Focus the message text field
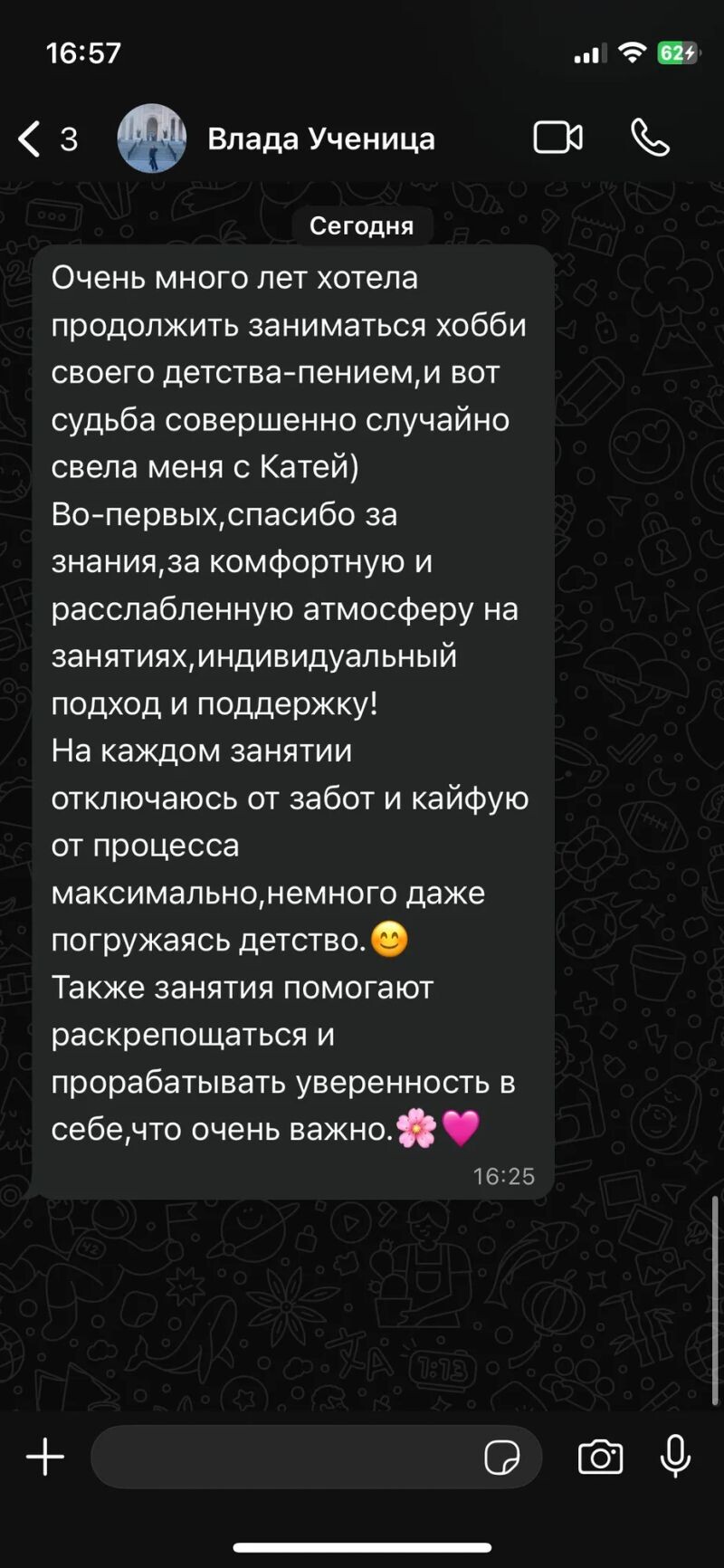Image resolution: width=724 pixels, height=1568 pixels. point(285,1457)
